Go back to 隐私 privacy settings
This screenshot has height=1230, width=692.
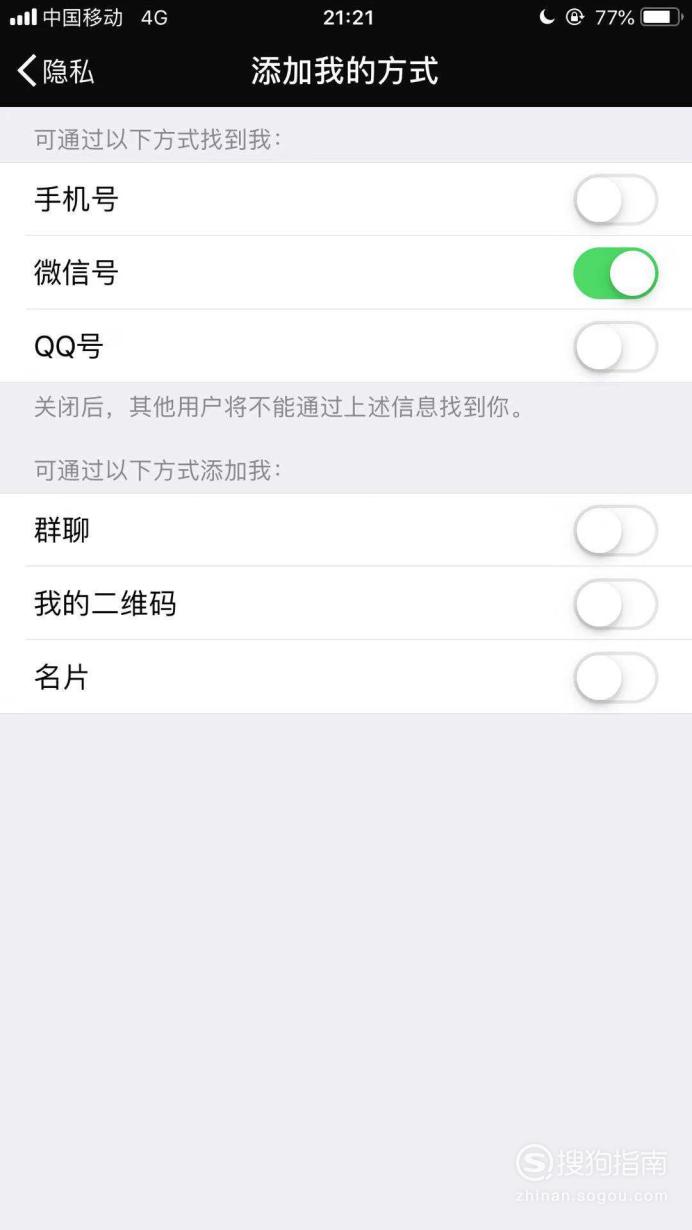[56, 71]
